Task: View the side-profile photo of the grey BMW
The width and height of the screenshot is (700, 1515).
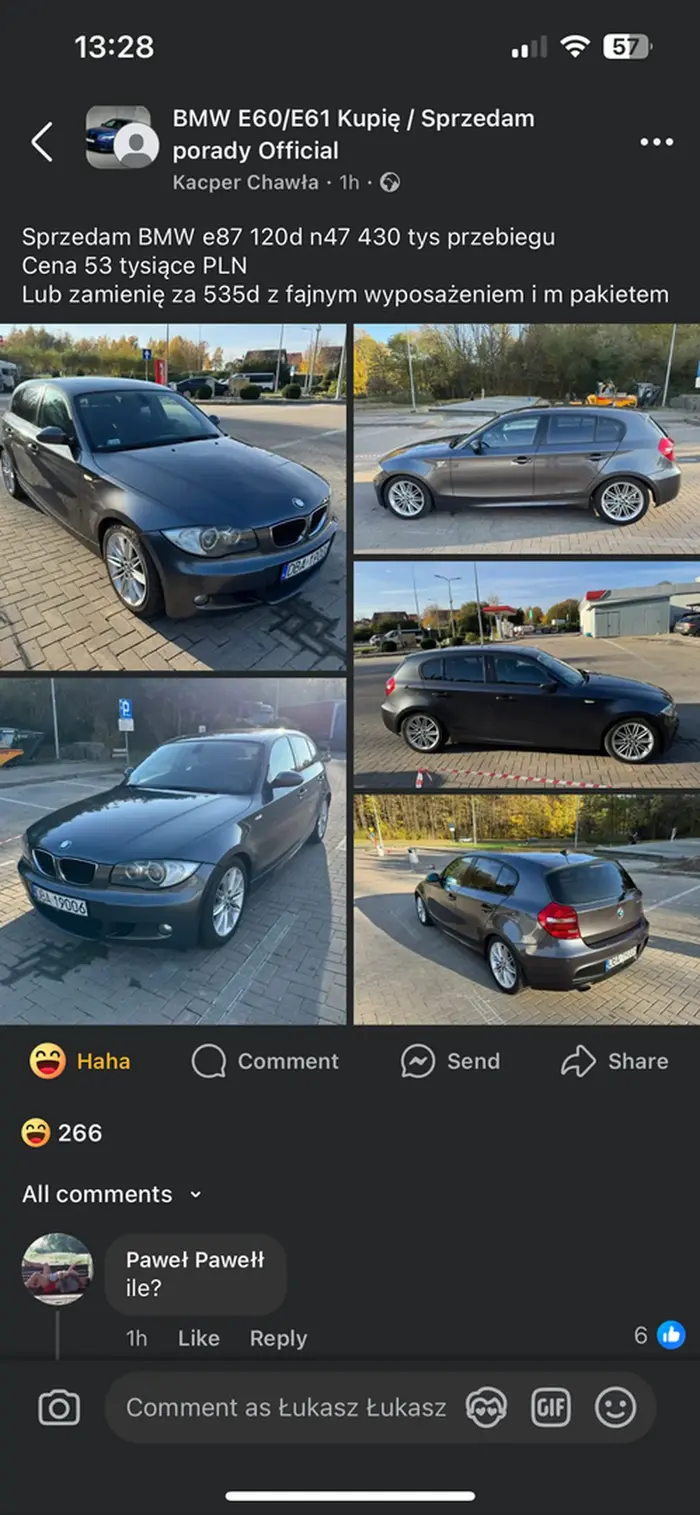Action: (527, 438)
